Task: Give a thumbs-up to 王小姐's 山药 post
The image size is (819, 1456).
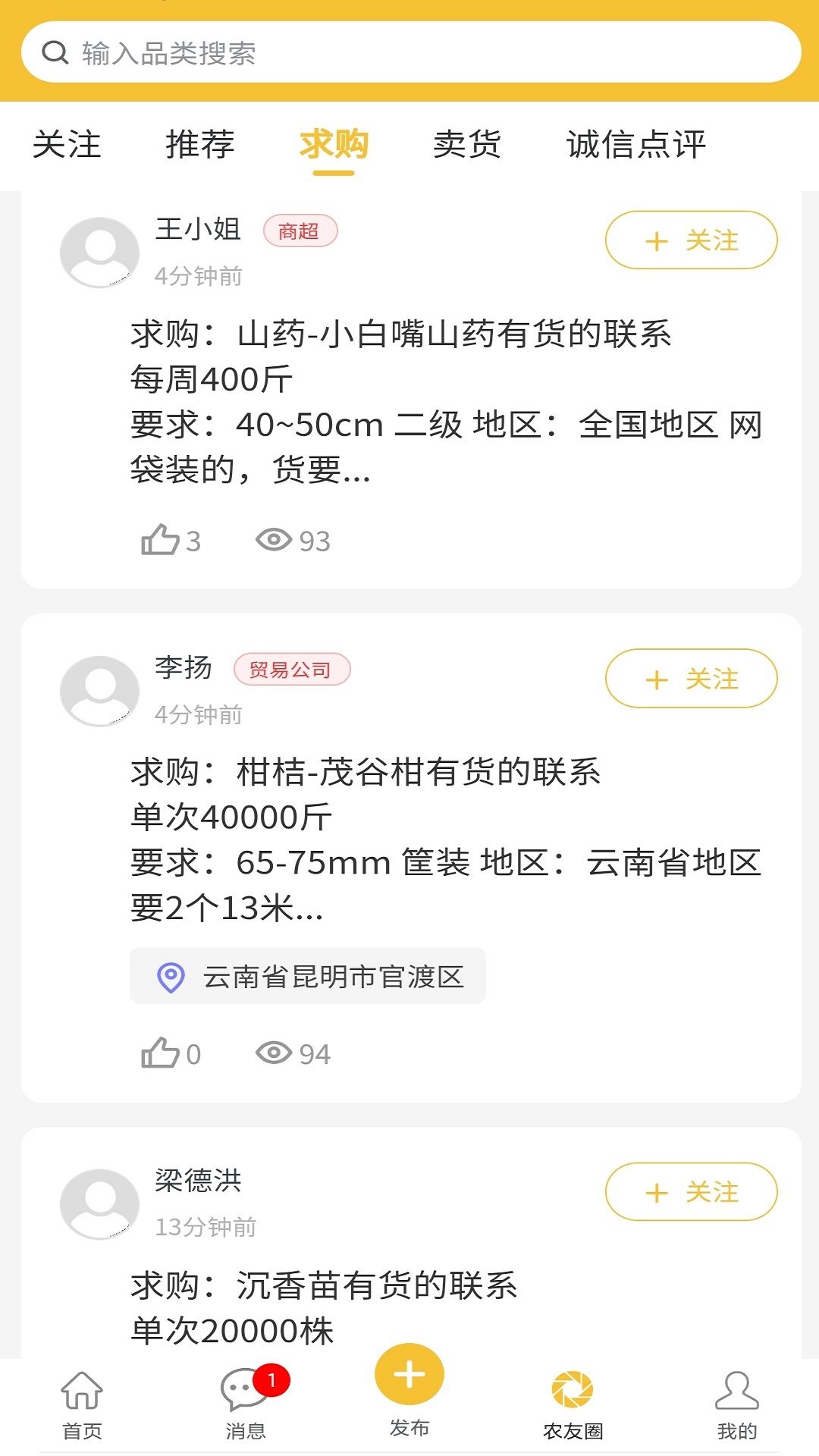Action: click(159, 540)
